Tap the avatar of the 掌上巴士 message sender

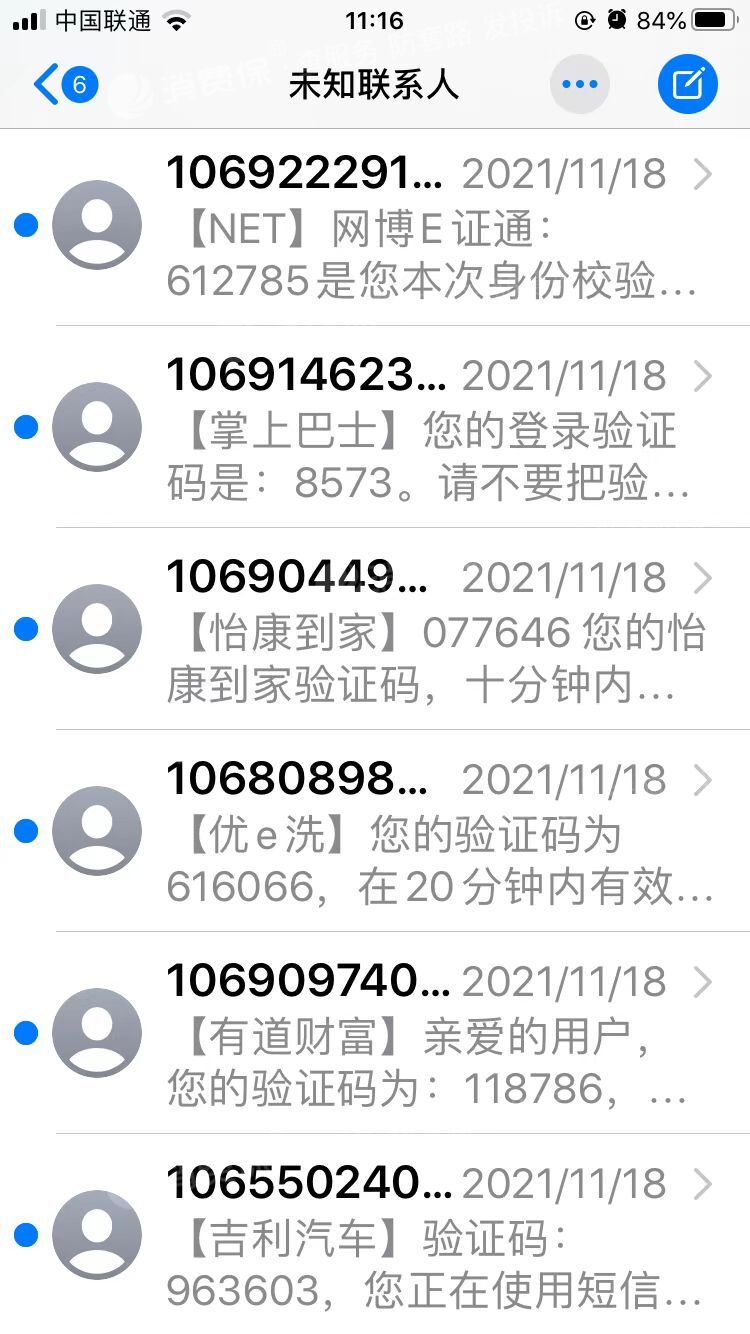point(96,427)
